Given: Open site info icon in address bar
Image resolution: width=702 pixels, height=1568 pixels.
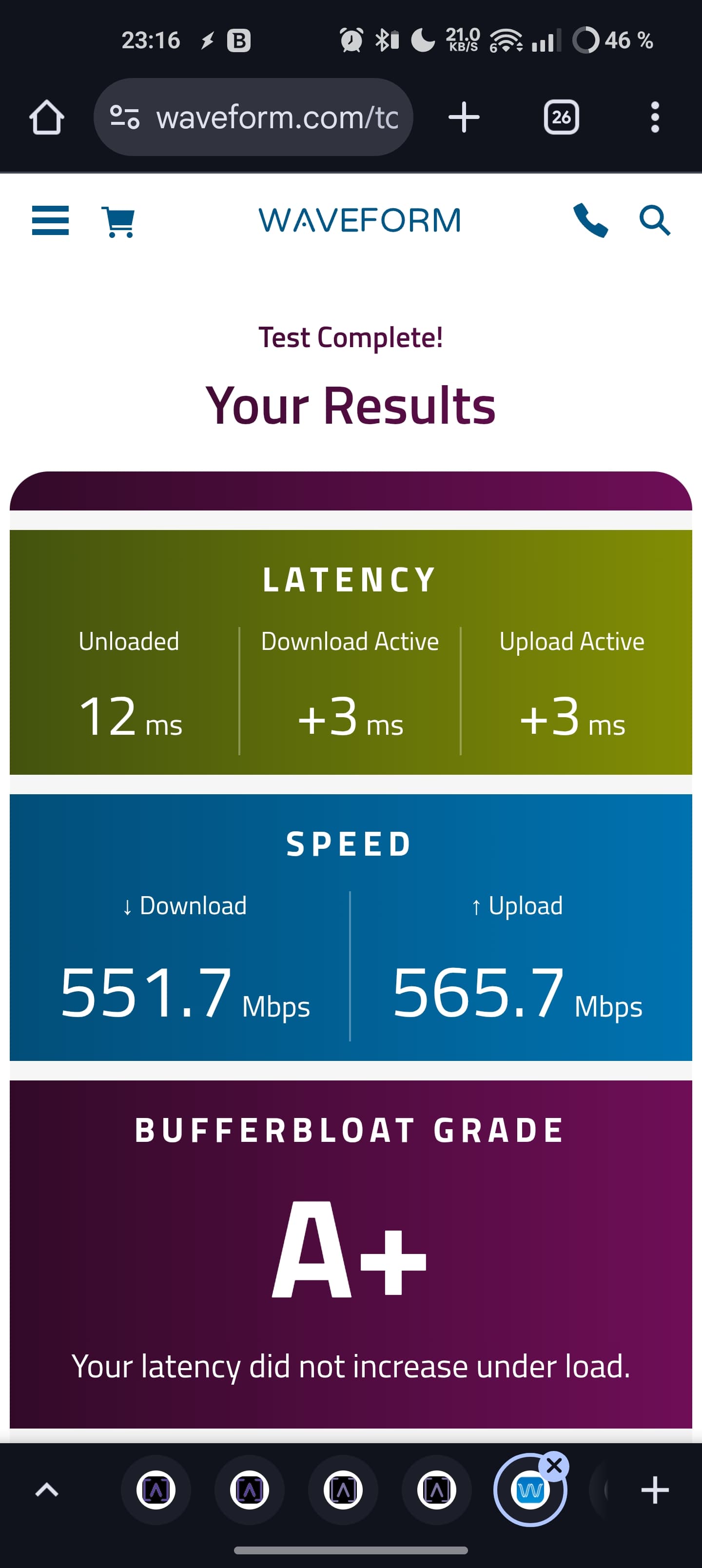Looking at the screenshot, I should 124,117.
